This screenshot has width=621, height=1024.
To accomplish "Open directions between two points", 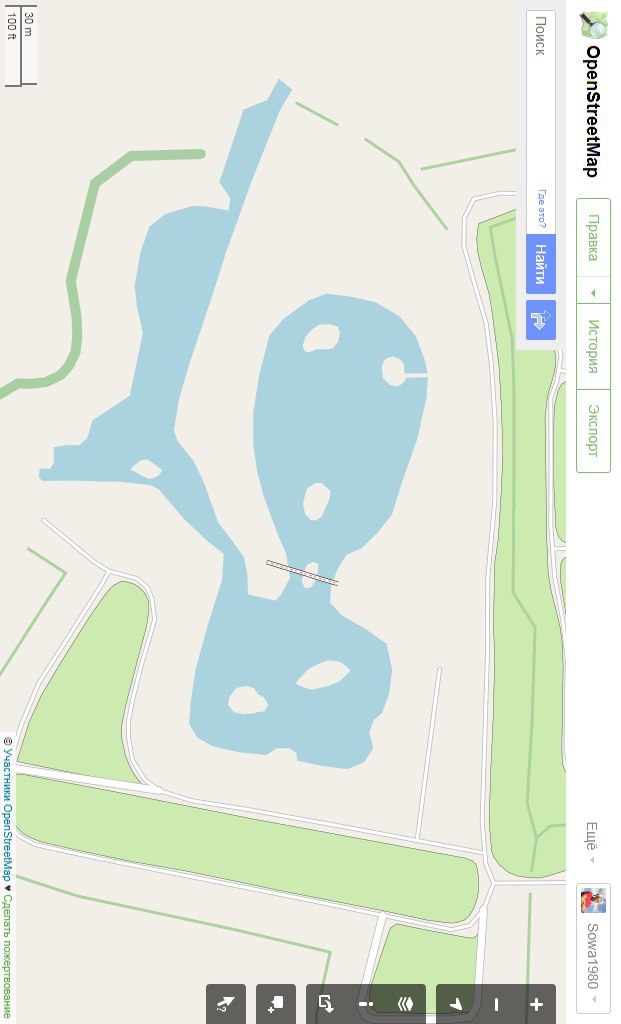I will pyautogui.click(x=541, y=320).
